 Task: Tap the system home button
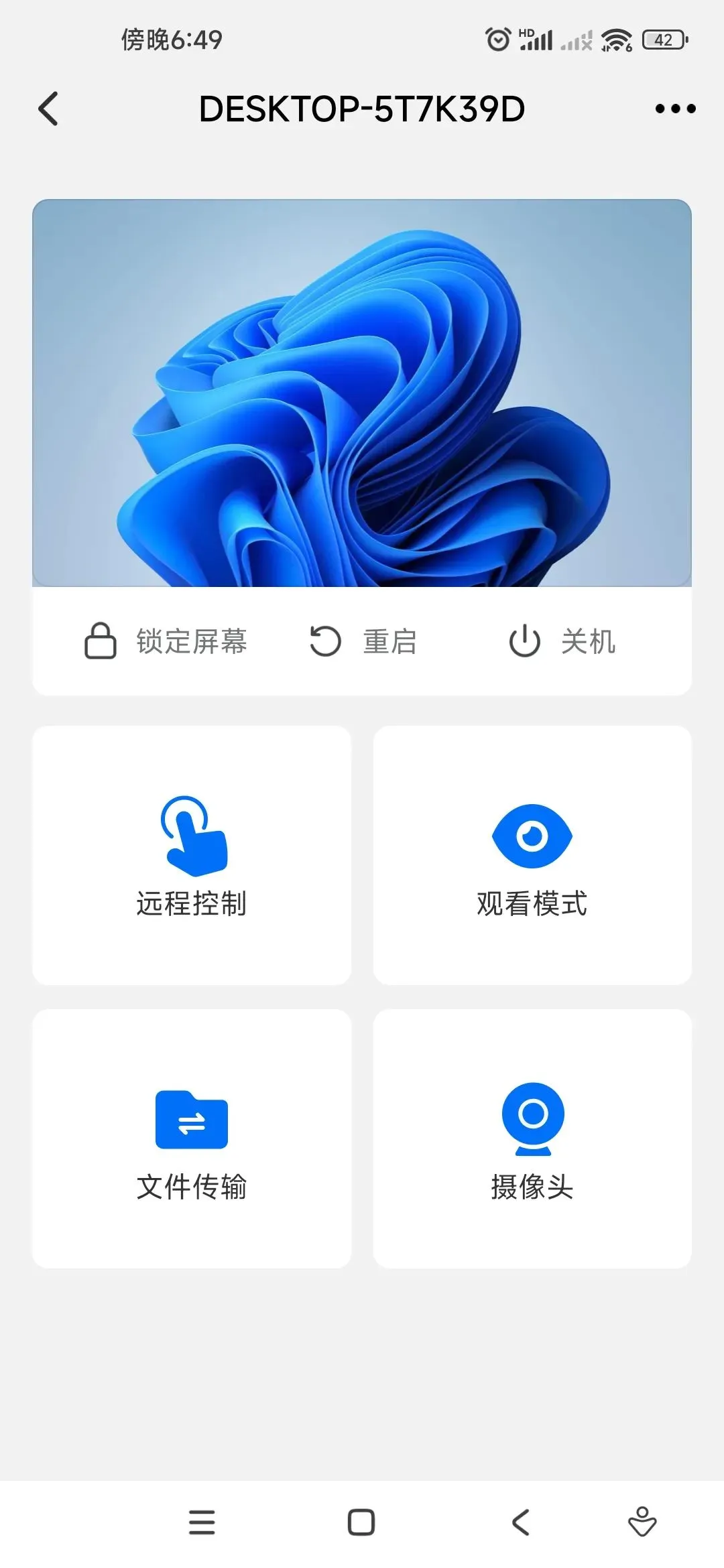361,1522
